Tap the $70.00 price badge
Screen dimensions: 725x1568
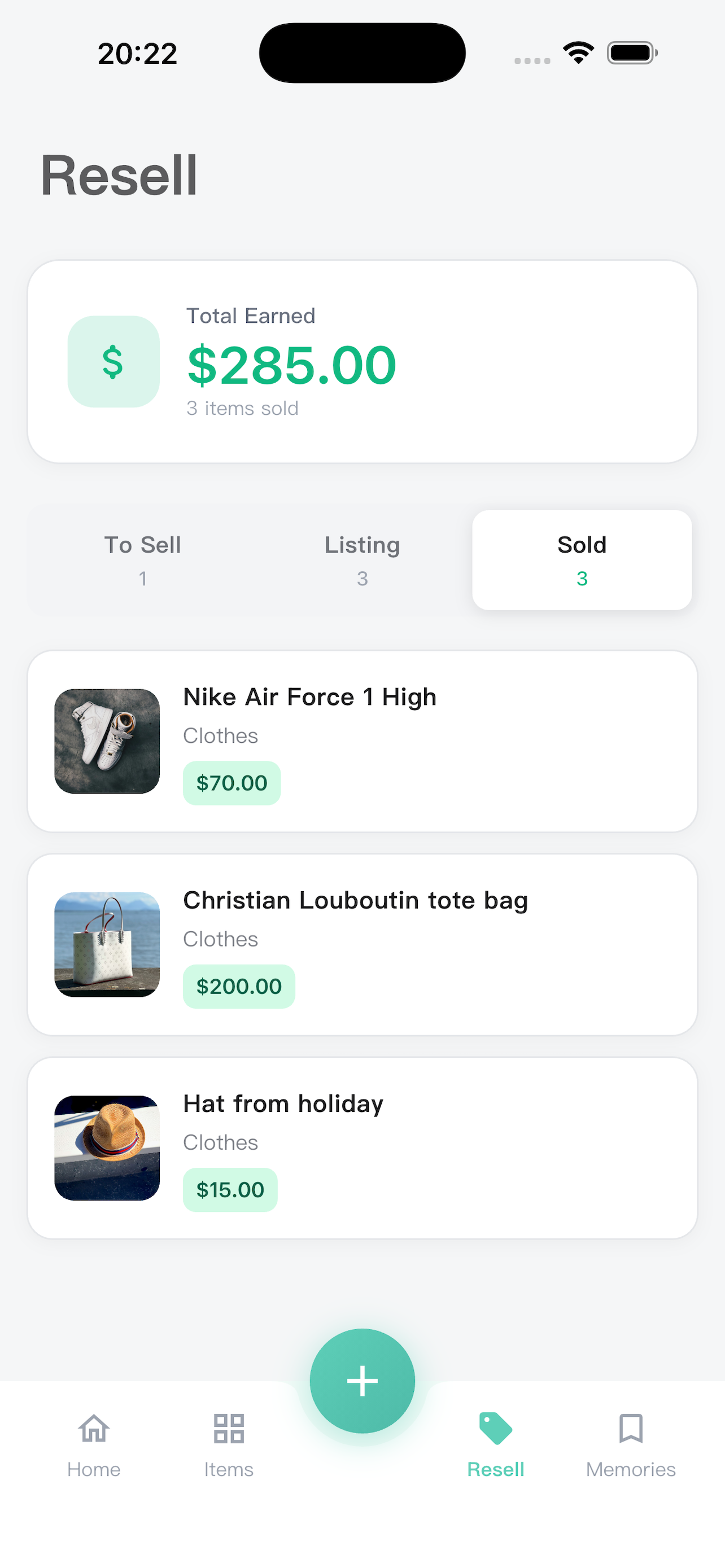[x=232, y=783]
